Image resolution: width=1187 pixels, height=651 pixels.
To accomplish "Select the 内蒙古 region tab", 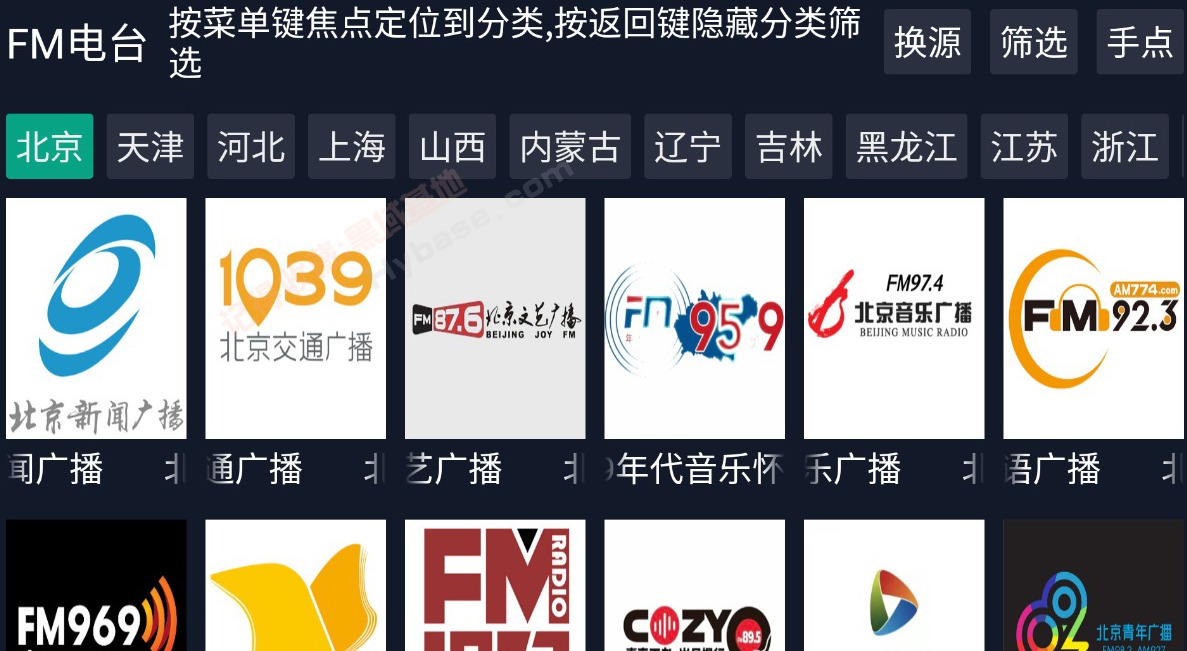I will coord(570,147).
